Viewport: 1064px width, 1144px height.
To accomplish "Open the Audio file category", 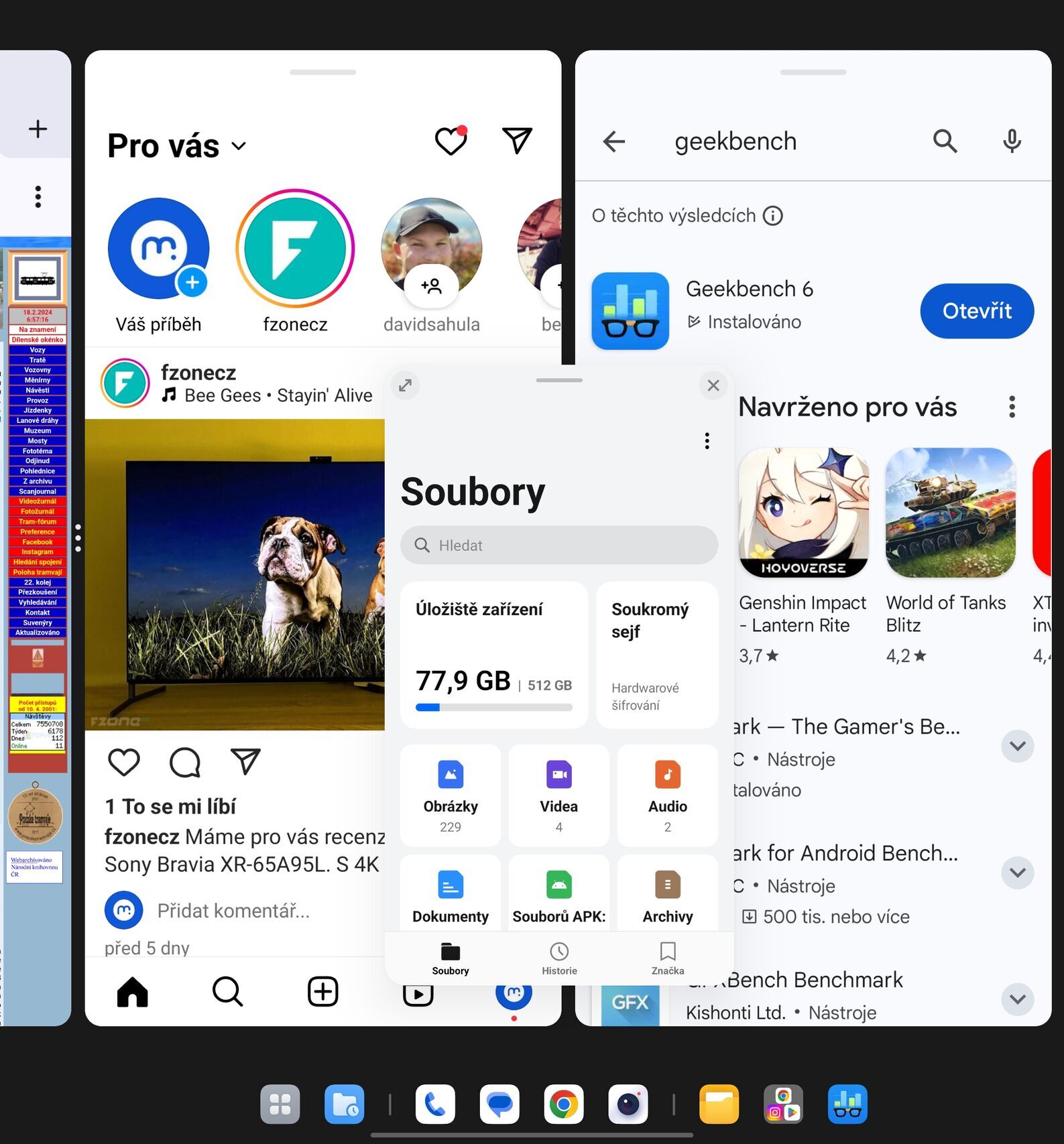I will click(x=667, y=795).
